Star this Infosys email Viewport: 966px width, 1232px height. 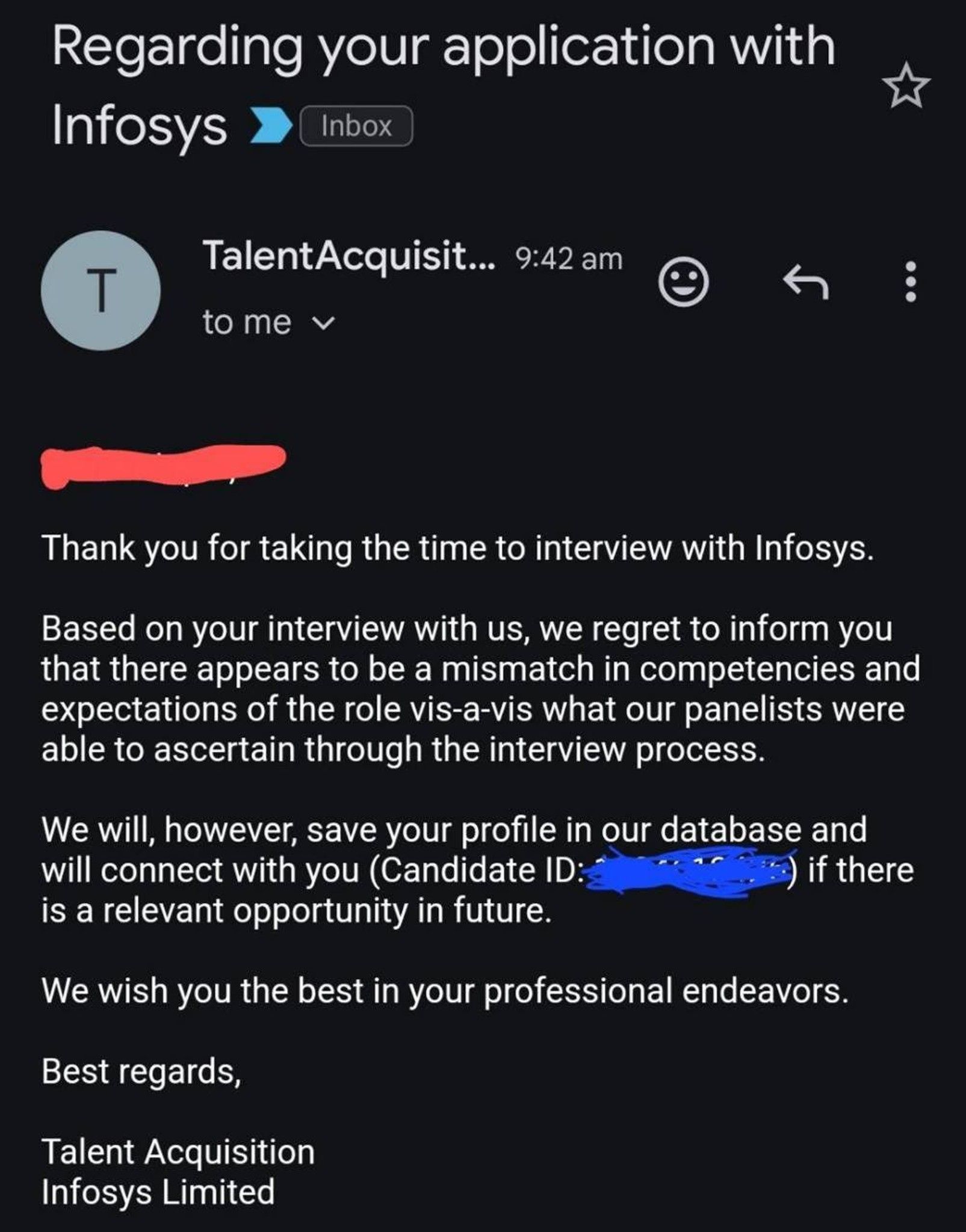coord(906,88)
